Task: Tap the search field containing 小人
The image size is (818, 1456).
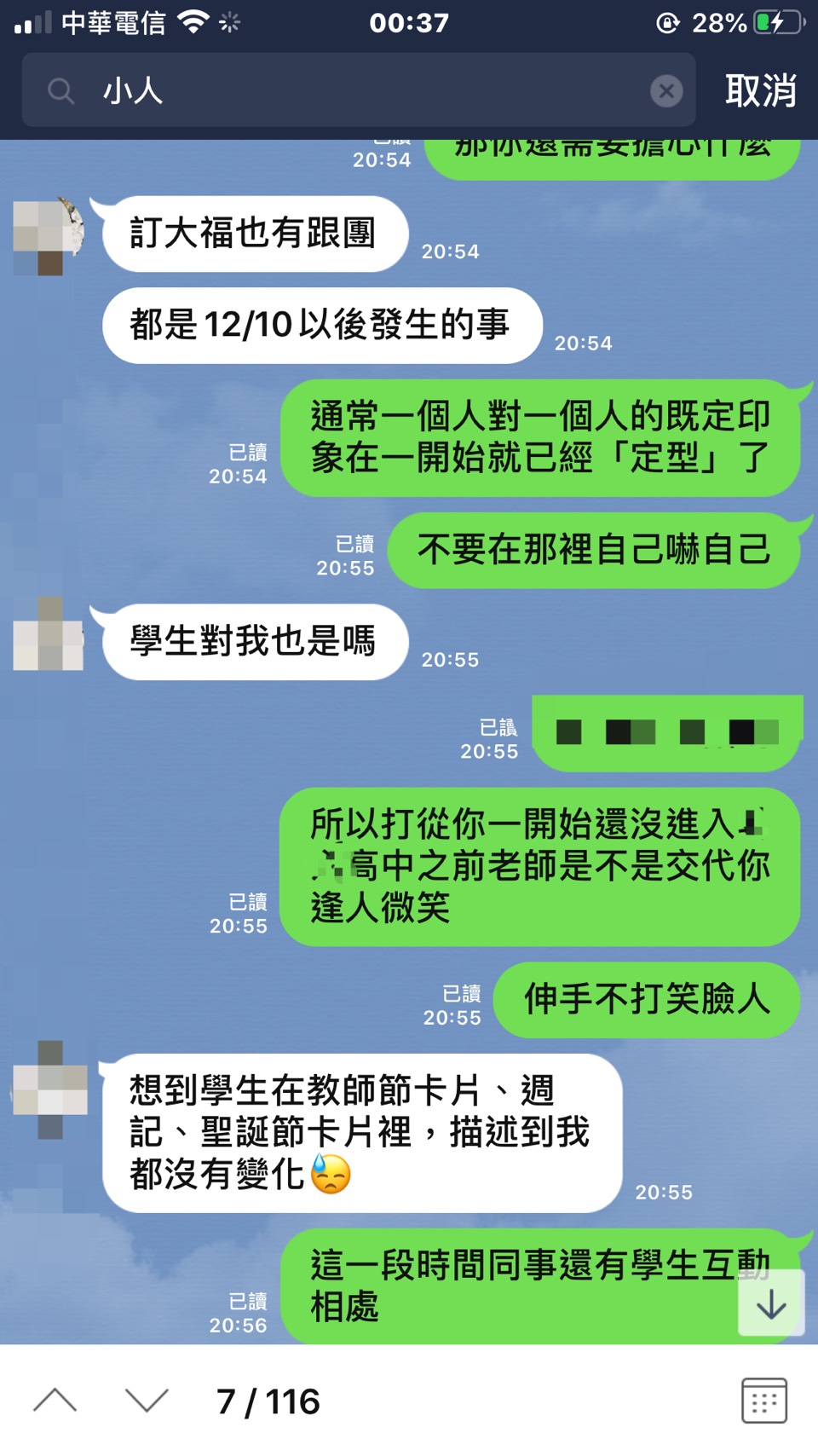Action: [358, 90]
